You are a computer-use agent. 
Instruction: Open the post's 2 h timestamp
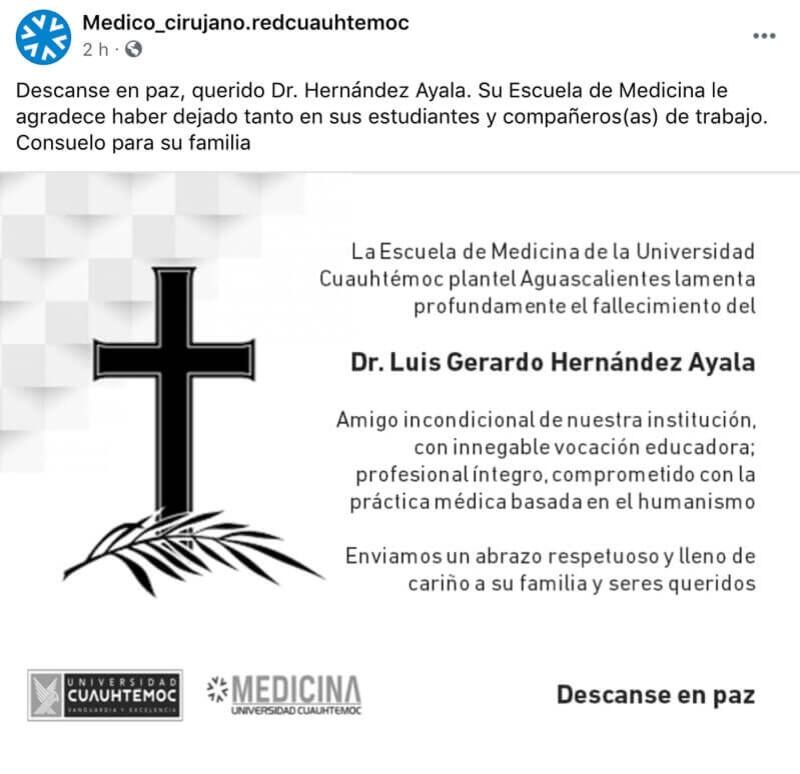click(x=94, y=48)
